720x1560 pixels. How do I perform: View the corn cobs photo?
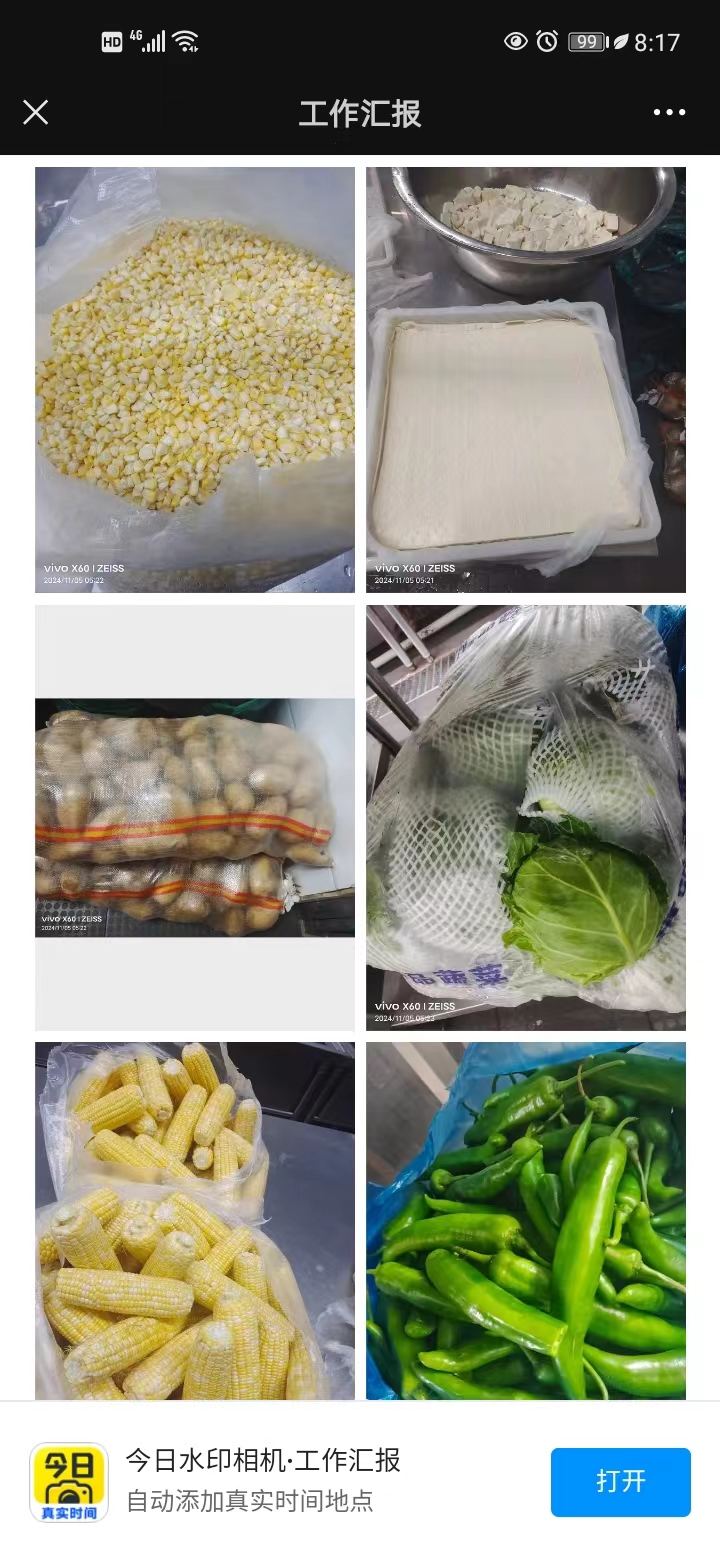pyautogui.click(x=195, y=1220)
